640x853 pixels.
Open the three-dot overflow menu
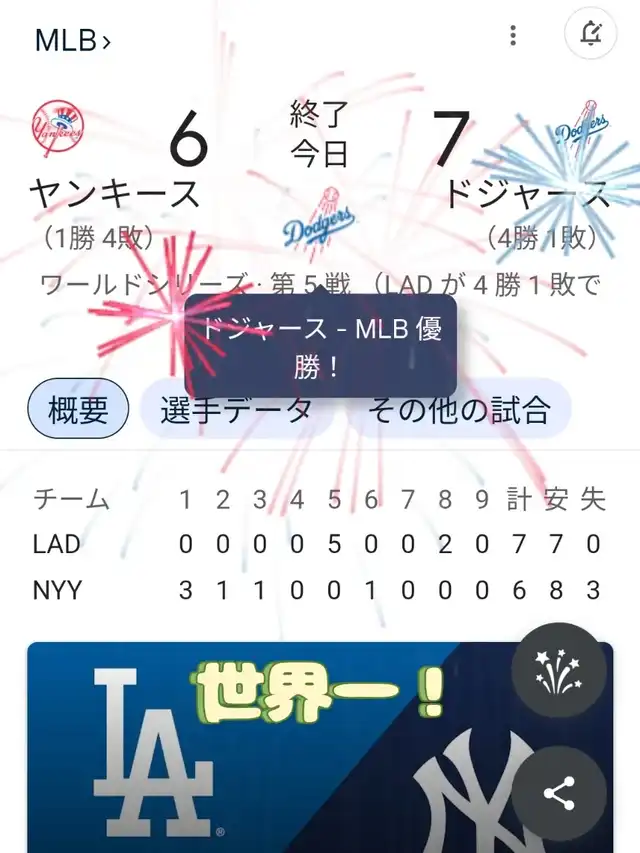tap(513, 37)
